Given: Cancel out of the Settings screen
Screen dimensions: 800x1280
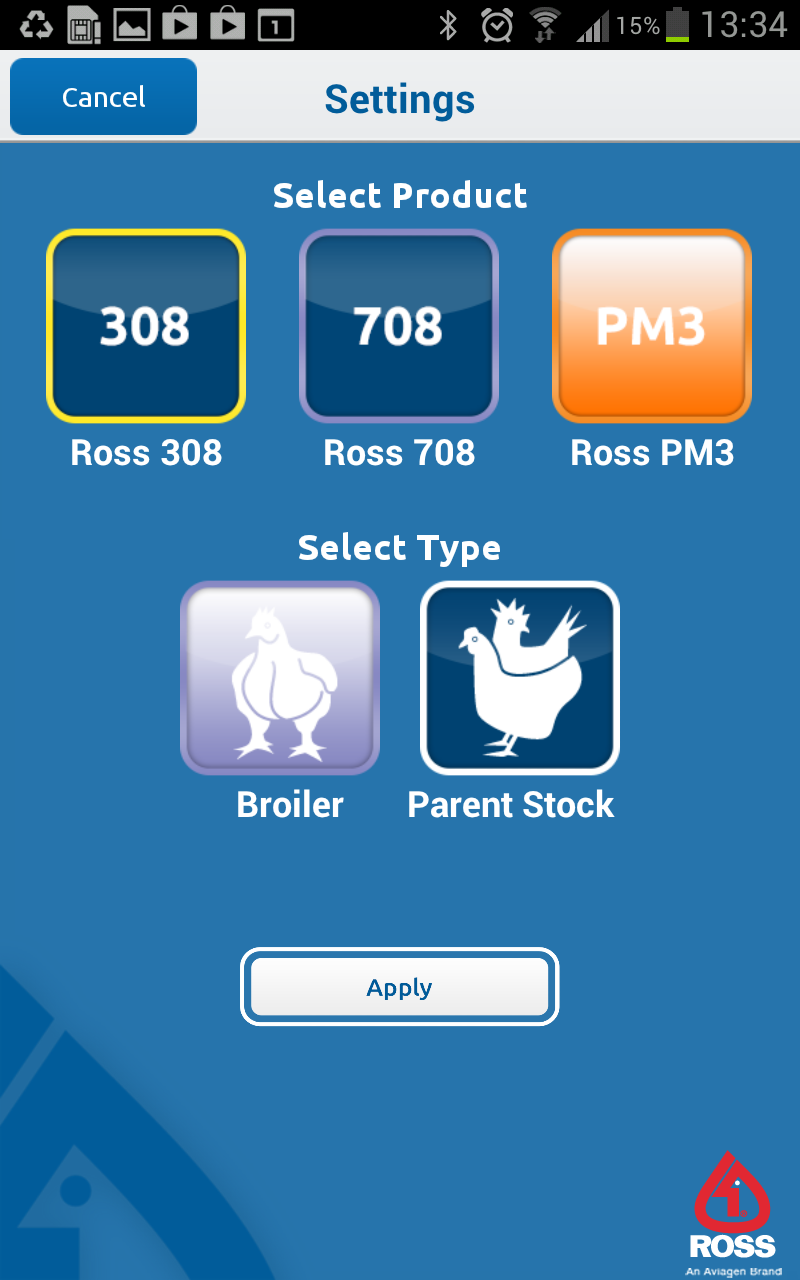Looking at the screenshot, I should pos(103,96).
